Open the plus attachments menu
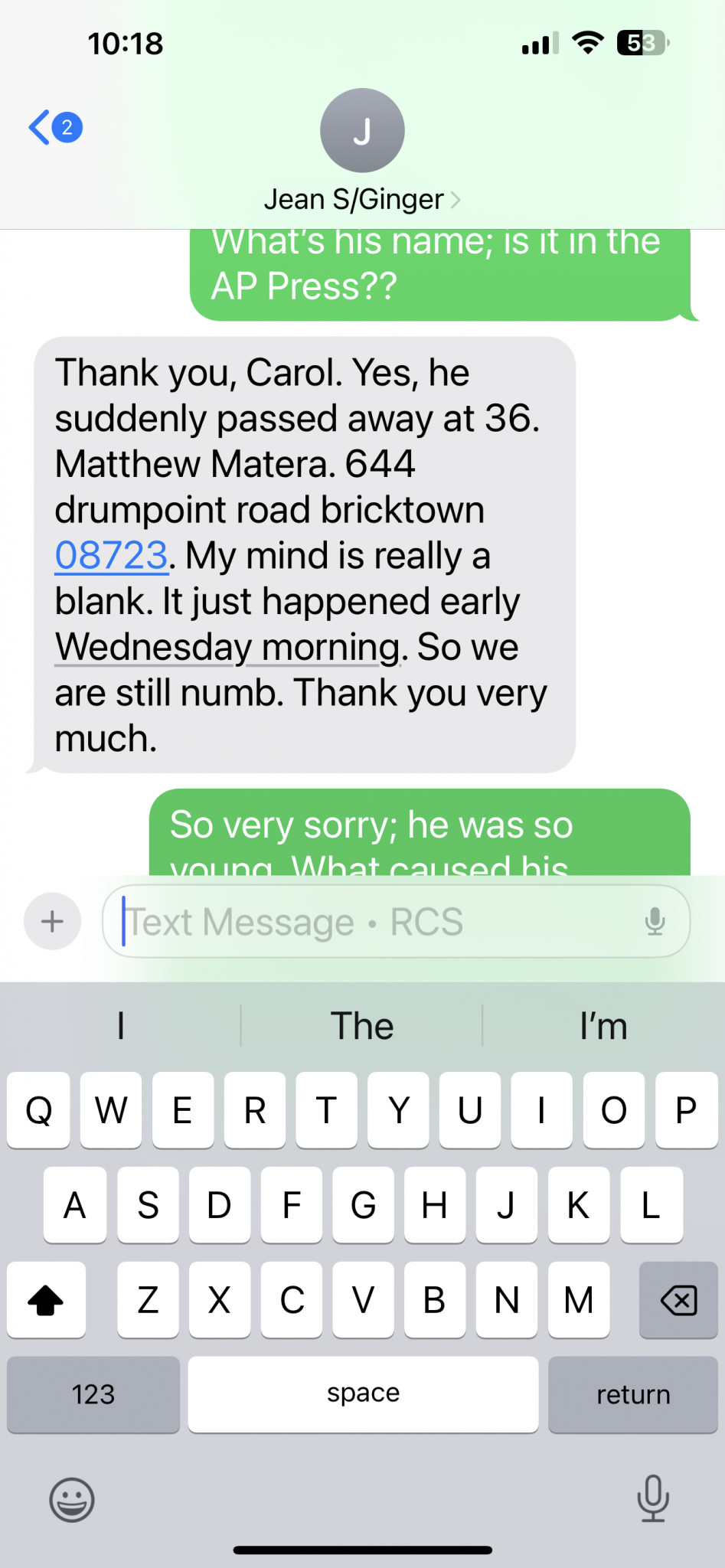Image resolution: width=725 pixels, height=1568 pixels. (x=52, y=921)
